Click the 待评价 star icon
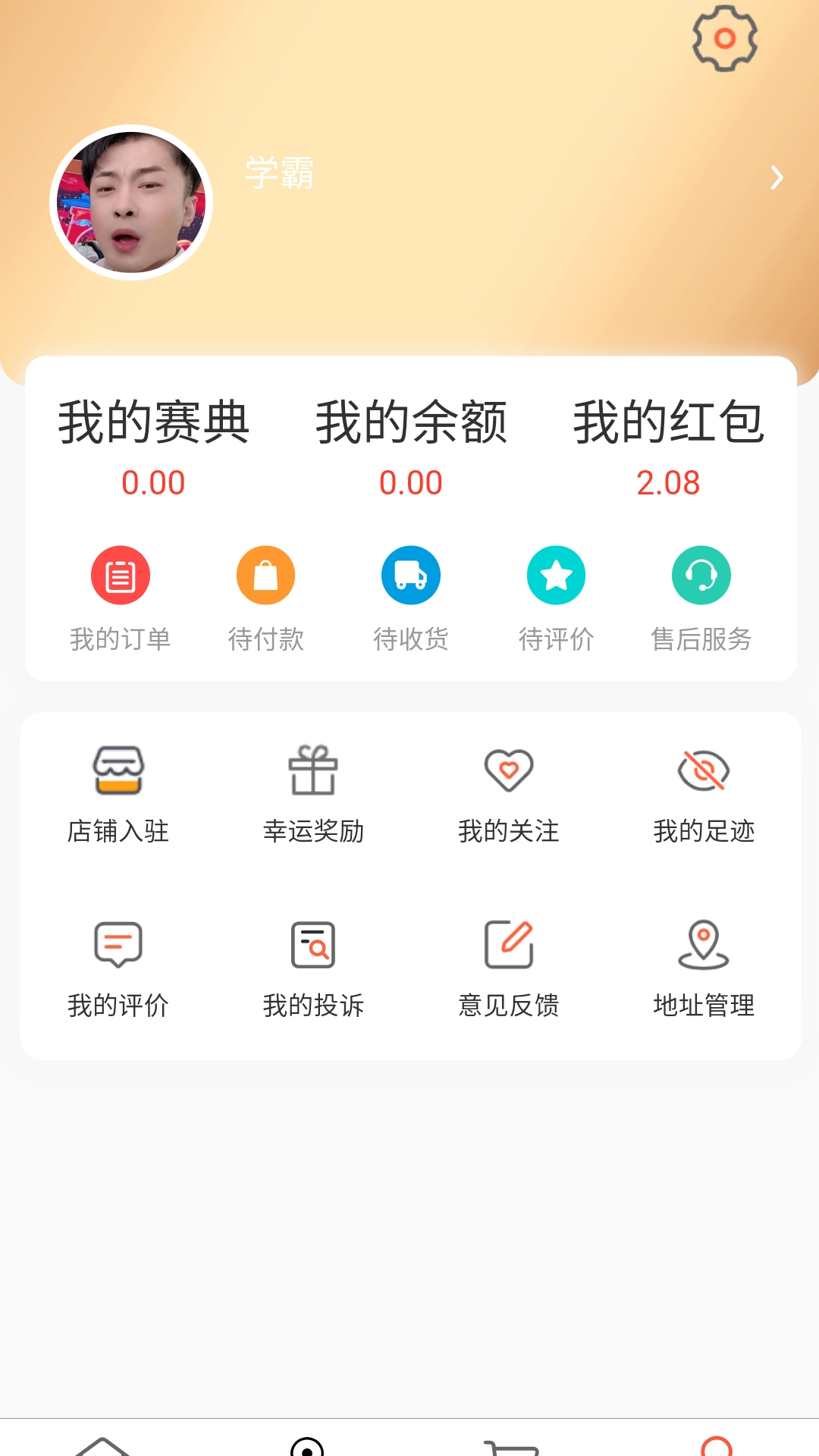Screen dimensions: 819x1456 556,575
